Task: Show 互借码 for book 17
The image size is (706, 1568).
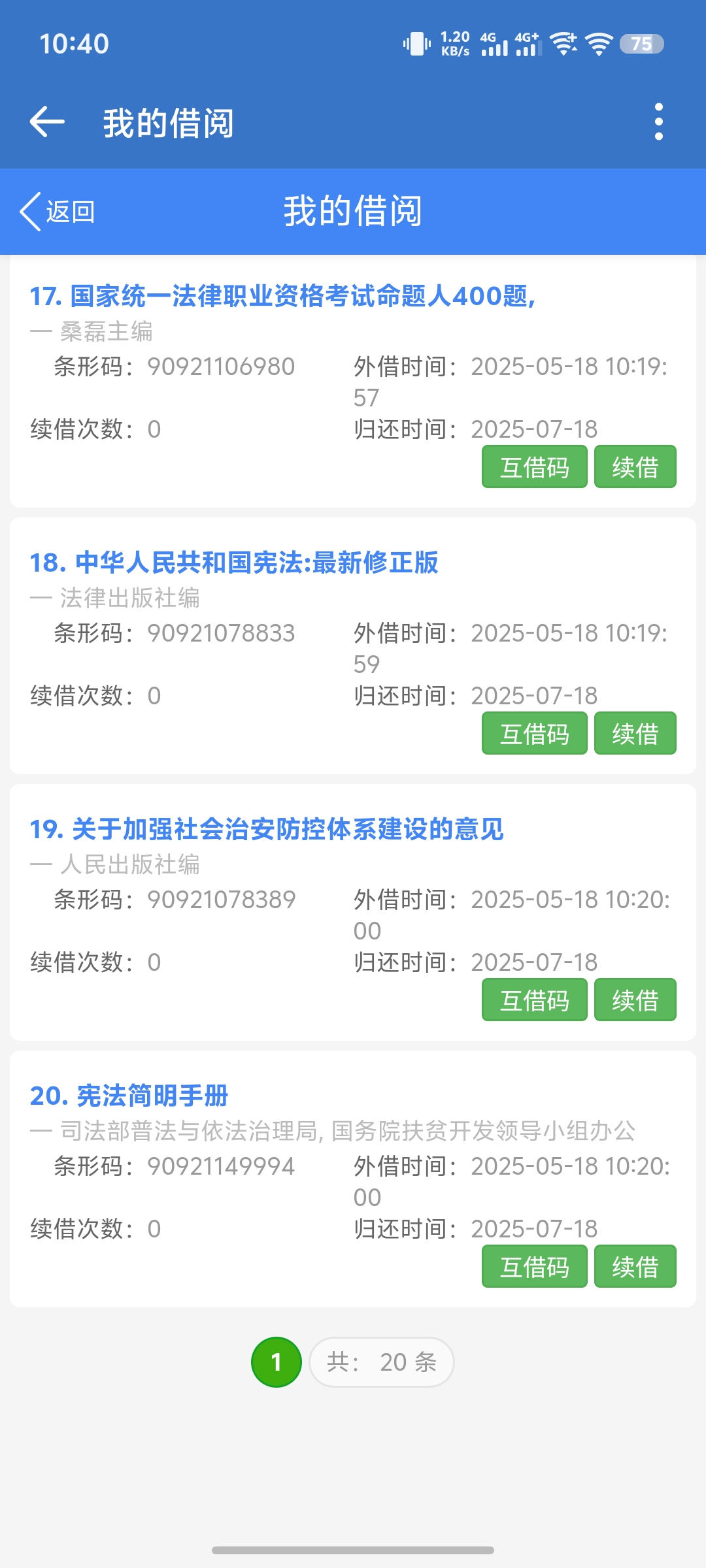Action: (x=534, y=467)
